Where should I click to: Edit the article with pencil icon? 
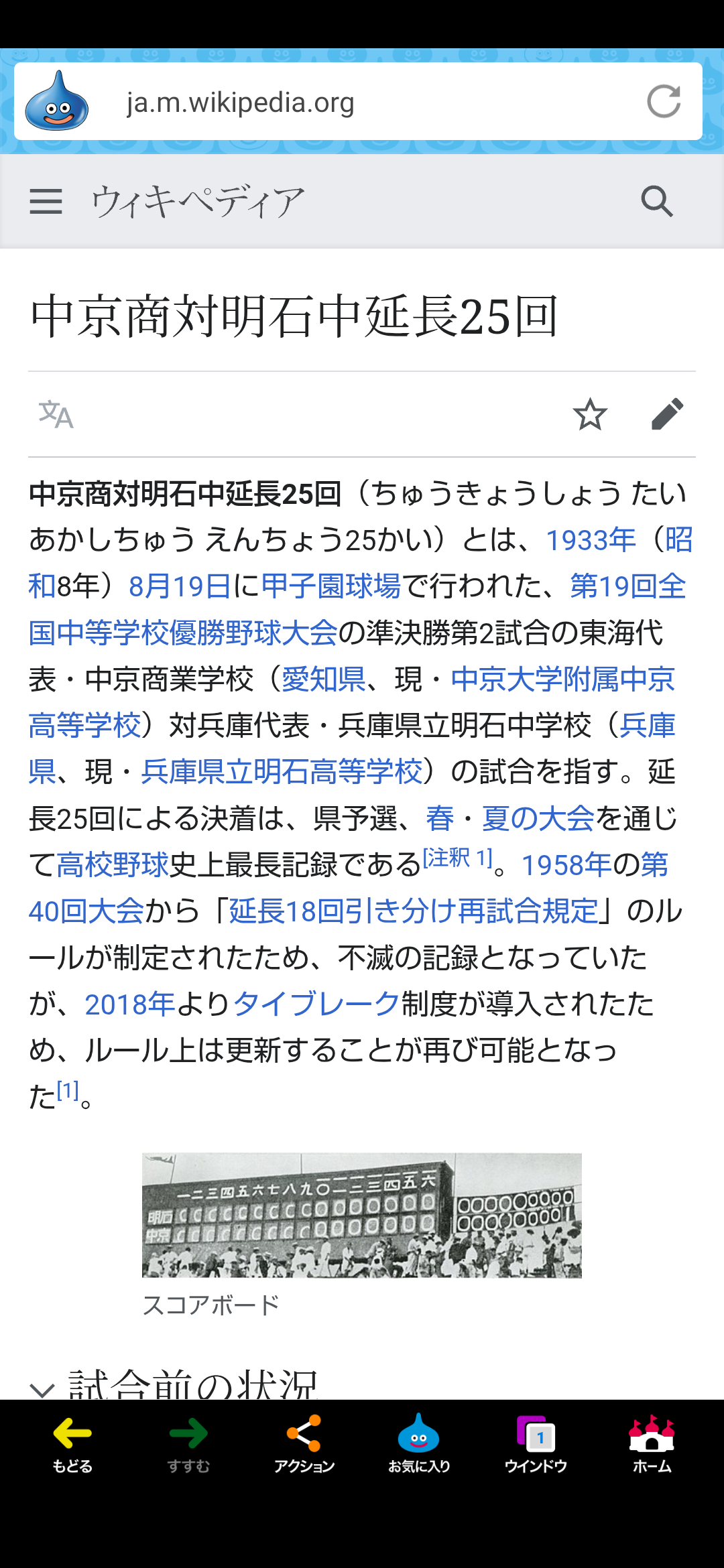tap(667, 414)
